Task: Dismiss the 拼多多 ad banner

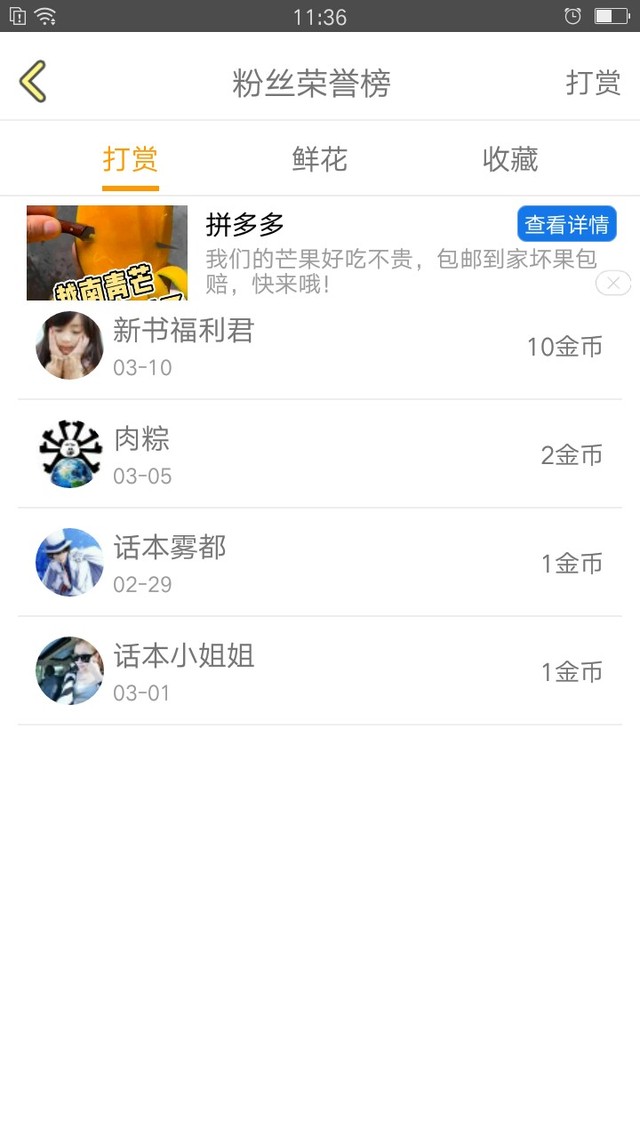Action: coord(613,283)
